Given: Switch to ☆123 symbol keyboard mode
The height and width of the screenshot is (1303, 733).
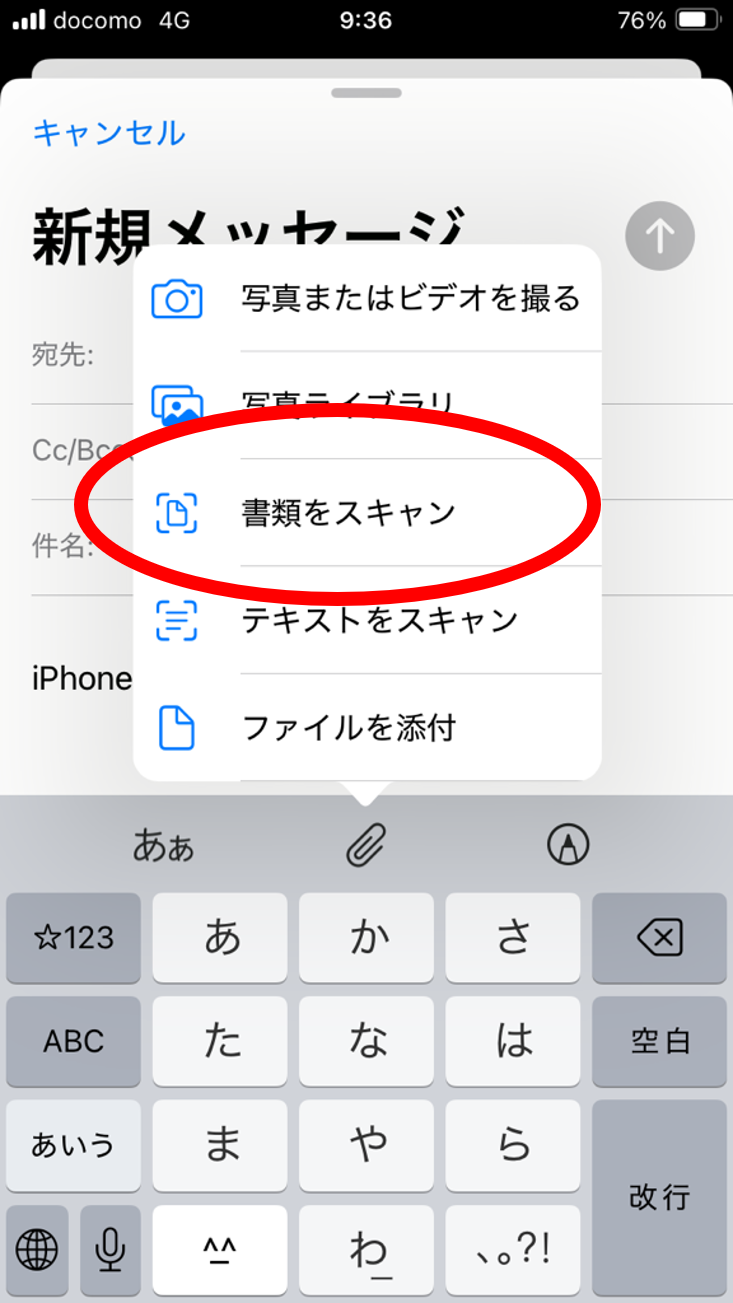Looking at the screenshot, I should pos(73,938).
